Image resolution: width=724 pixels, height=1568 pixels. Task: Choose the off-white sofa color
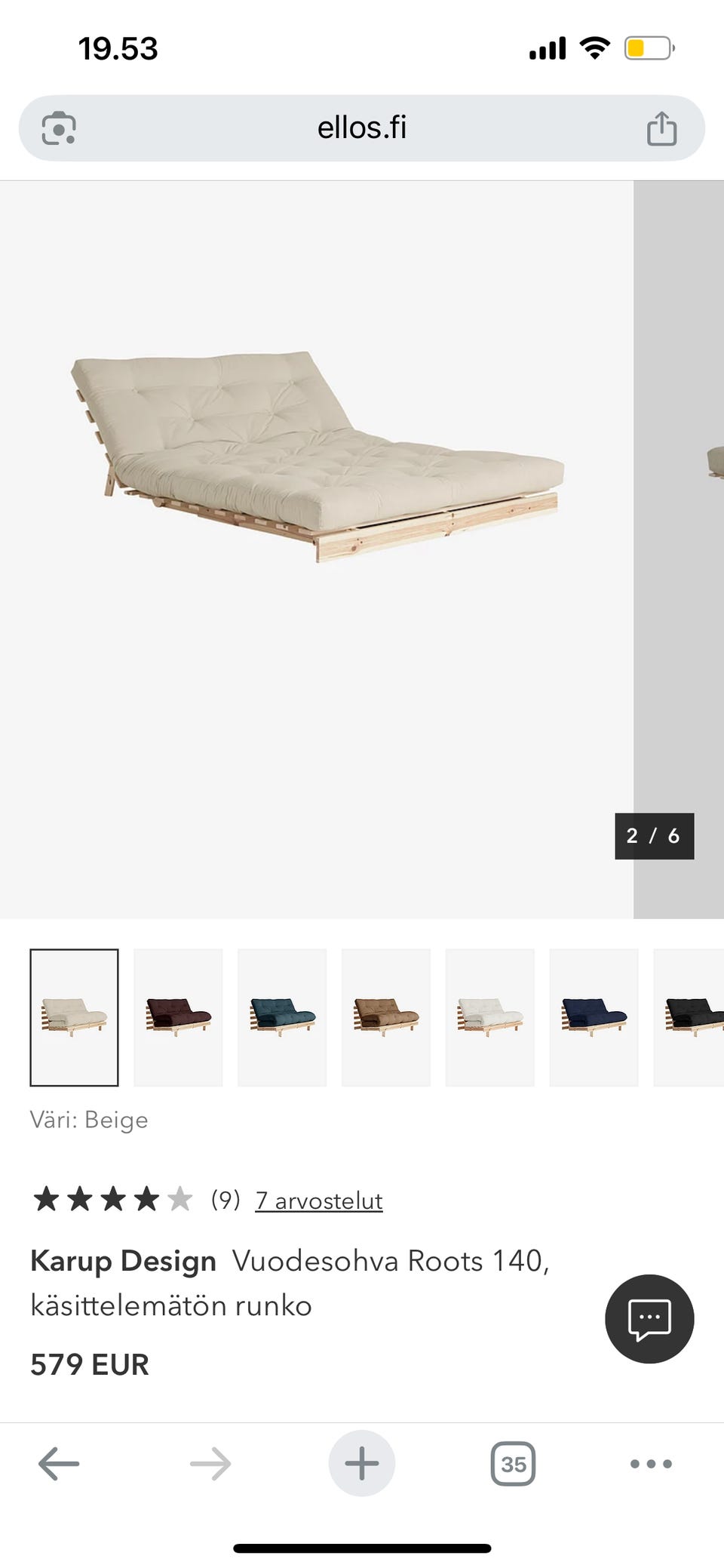pyautogui.click(x=490, y=1016)
